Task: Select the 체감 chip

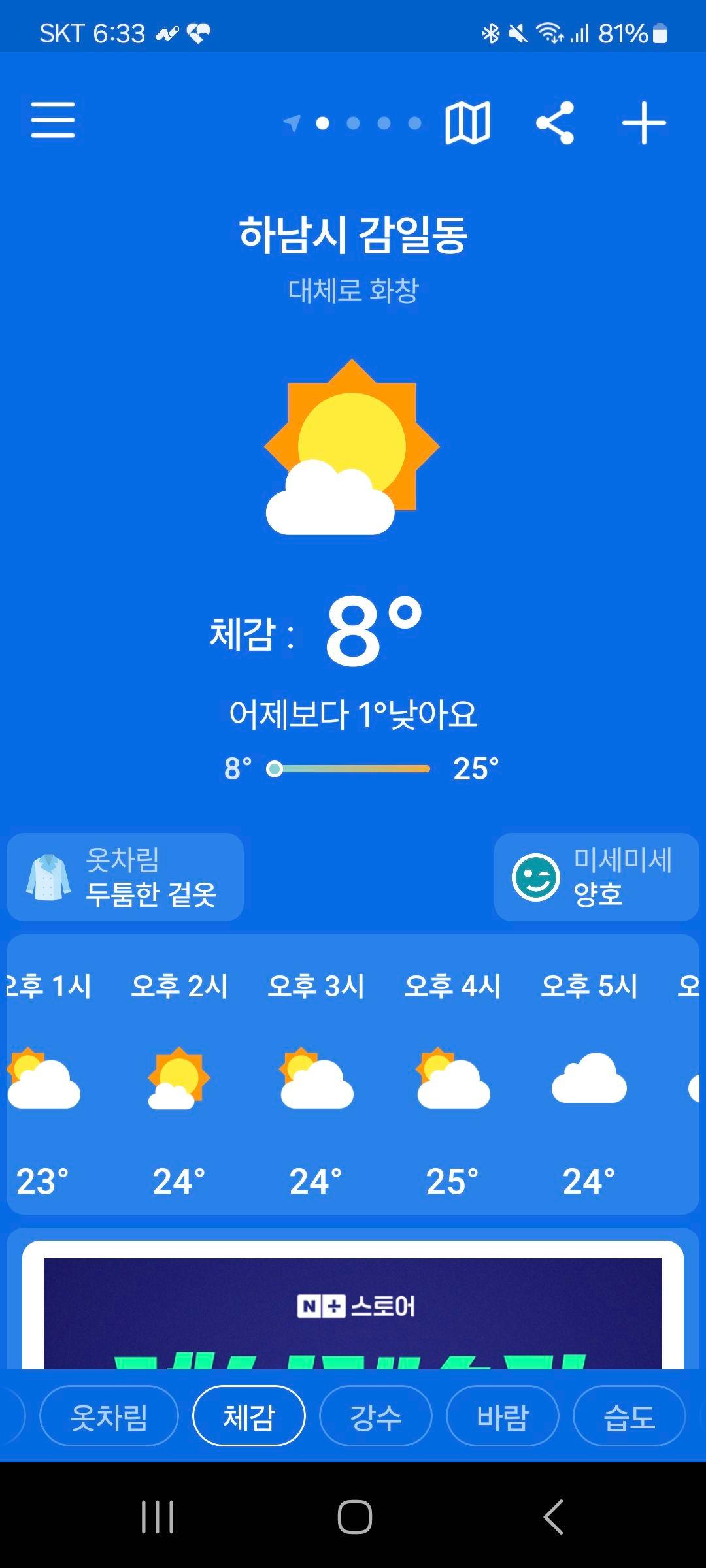Action: (x=249, y=1416)
